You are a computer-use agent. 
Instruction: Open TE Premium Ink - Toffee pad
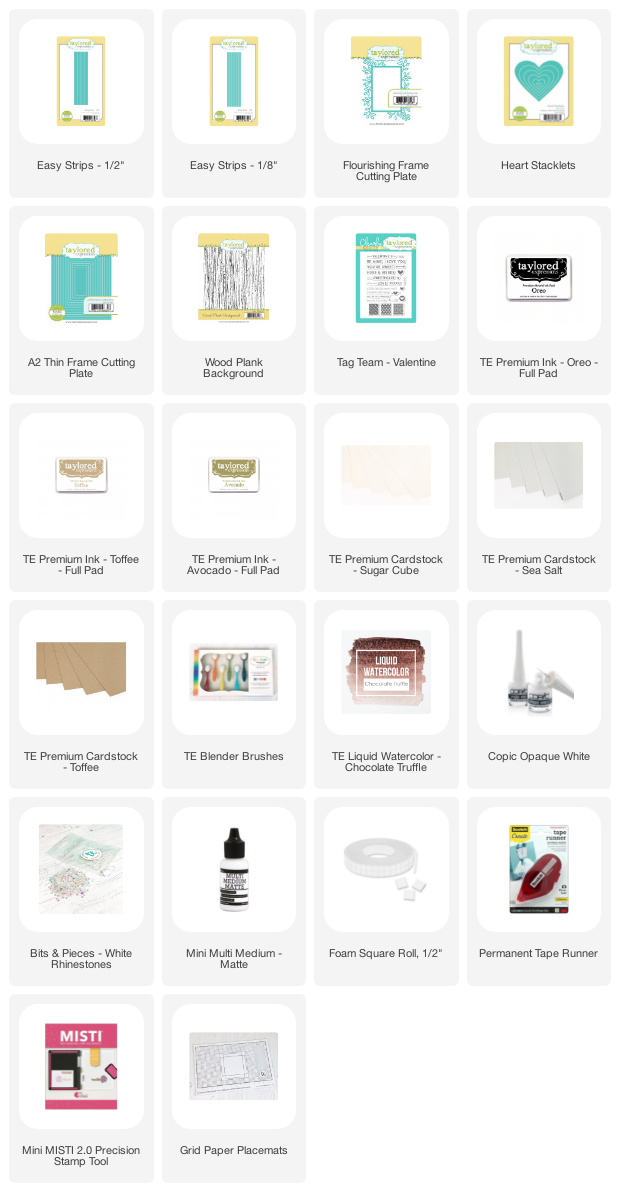(81, 476)
